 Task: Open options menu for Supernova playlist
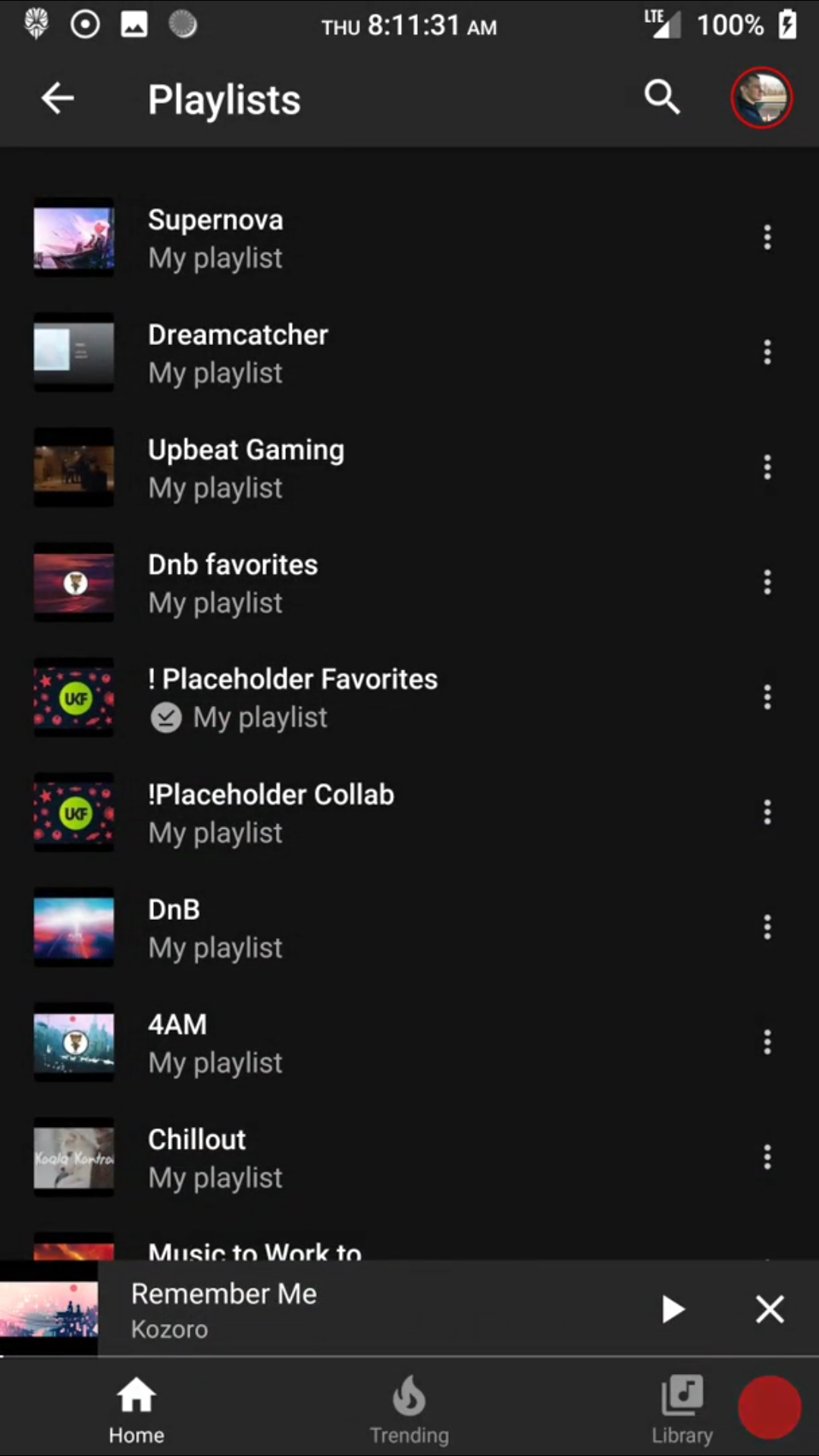(x=767, y=237)
